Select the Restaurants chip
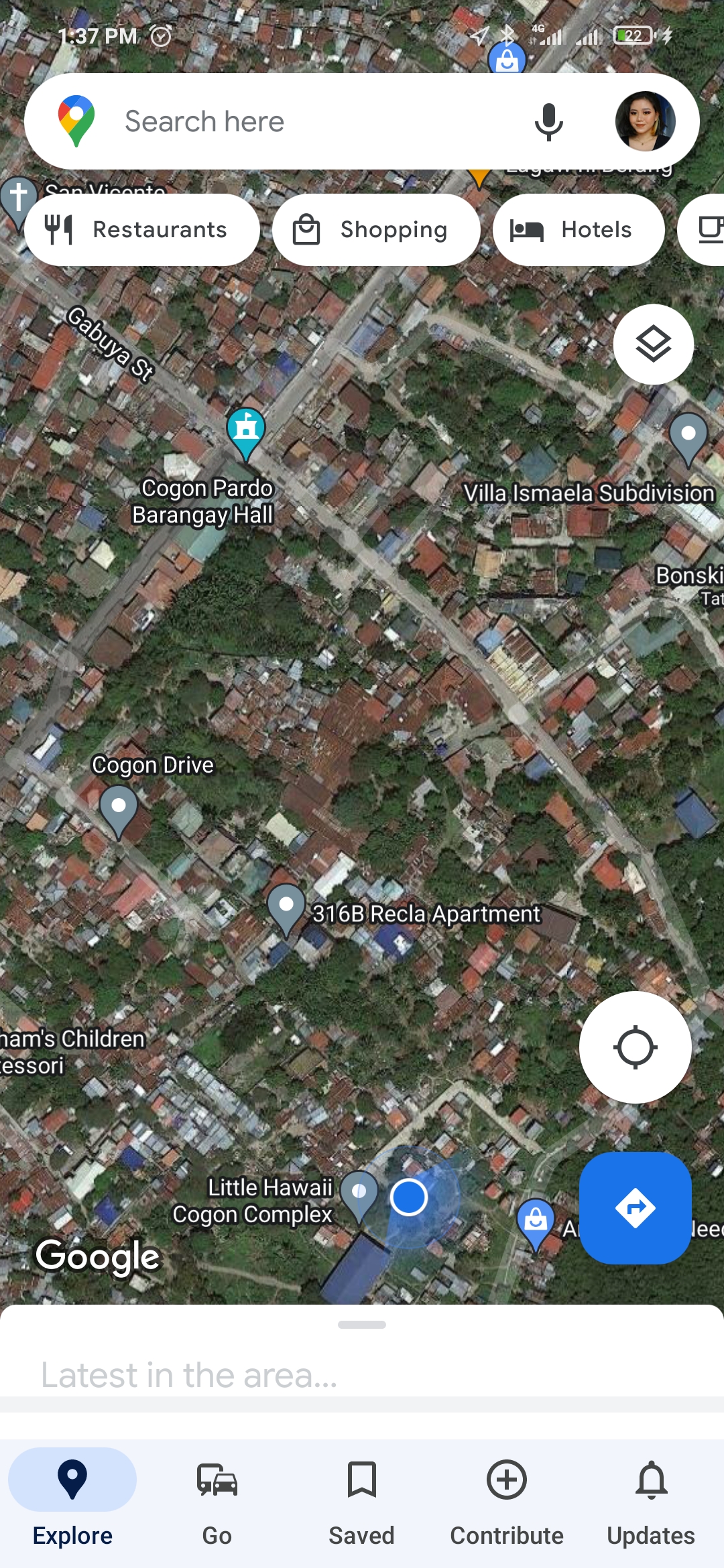Screen dimensions: 724x1568 pyautogui.click(x=142, y=230)
